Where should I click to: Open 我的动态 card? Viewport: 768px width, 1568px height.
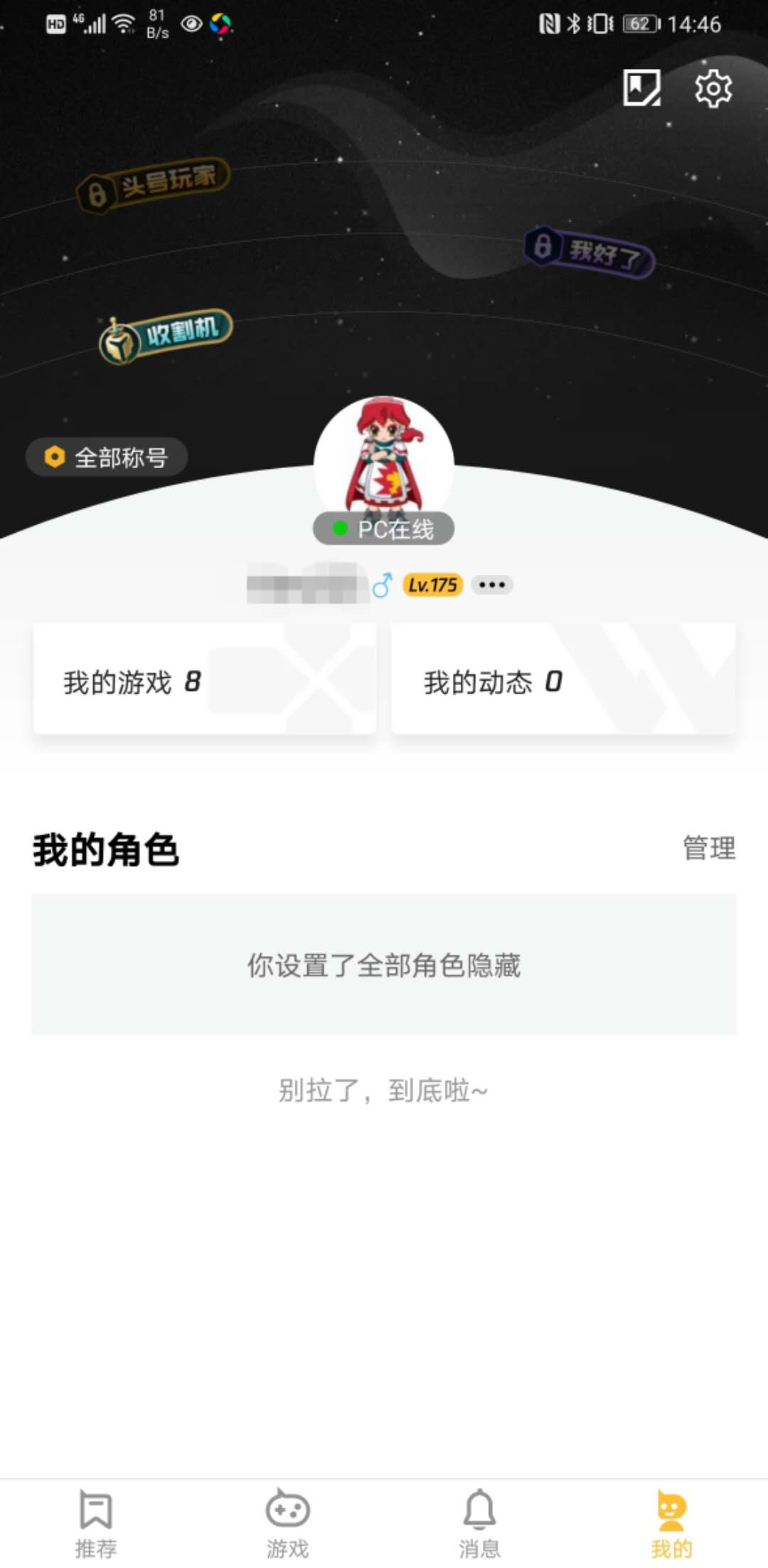click(x=563, y=680)
